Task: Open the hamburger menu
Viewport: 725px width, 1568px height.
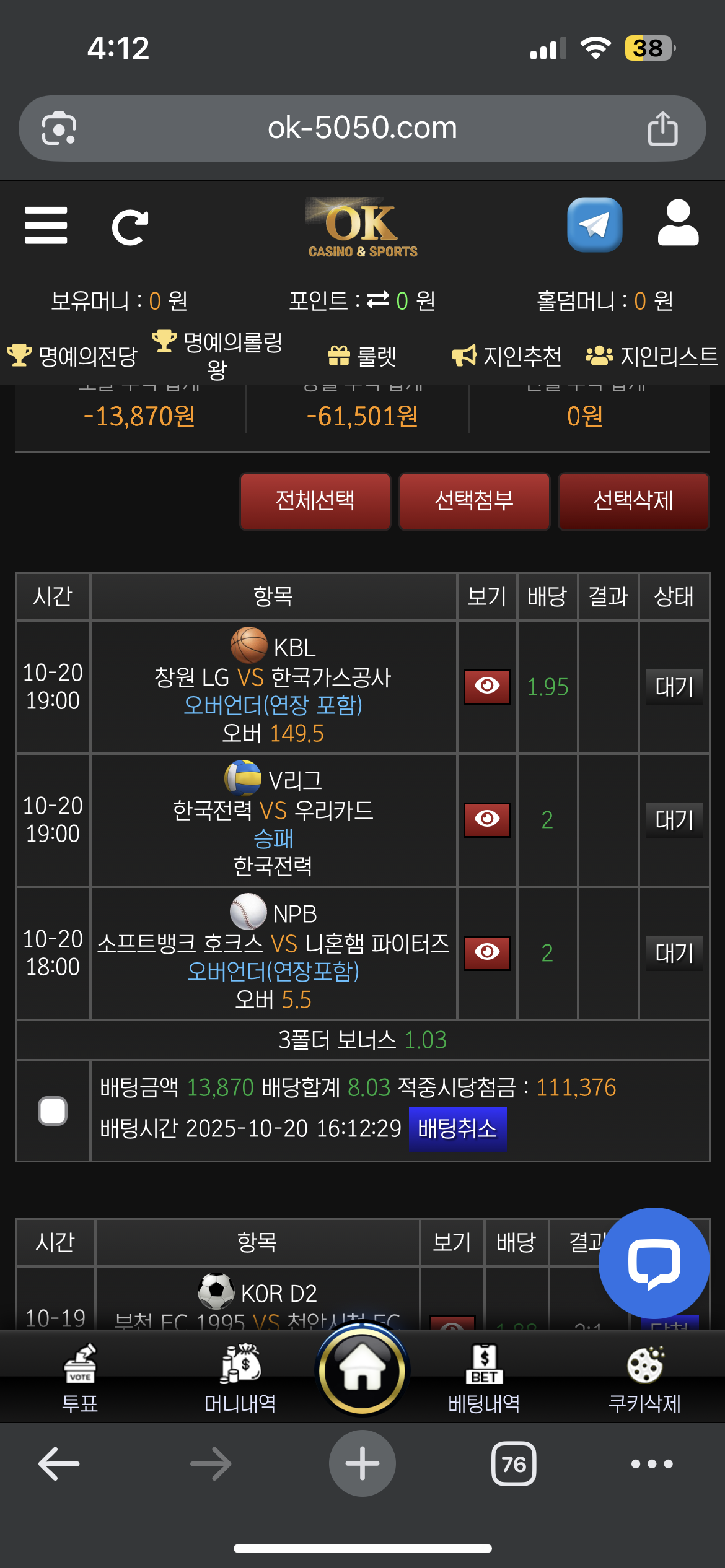Action: (46, 225)
